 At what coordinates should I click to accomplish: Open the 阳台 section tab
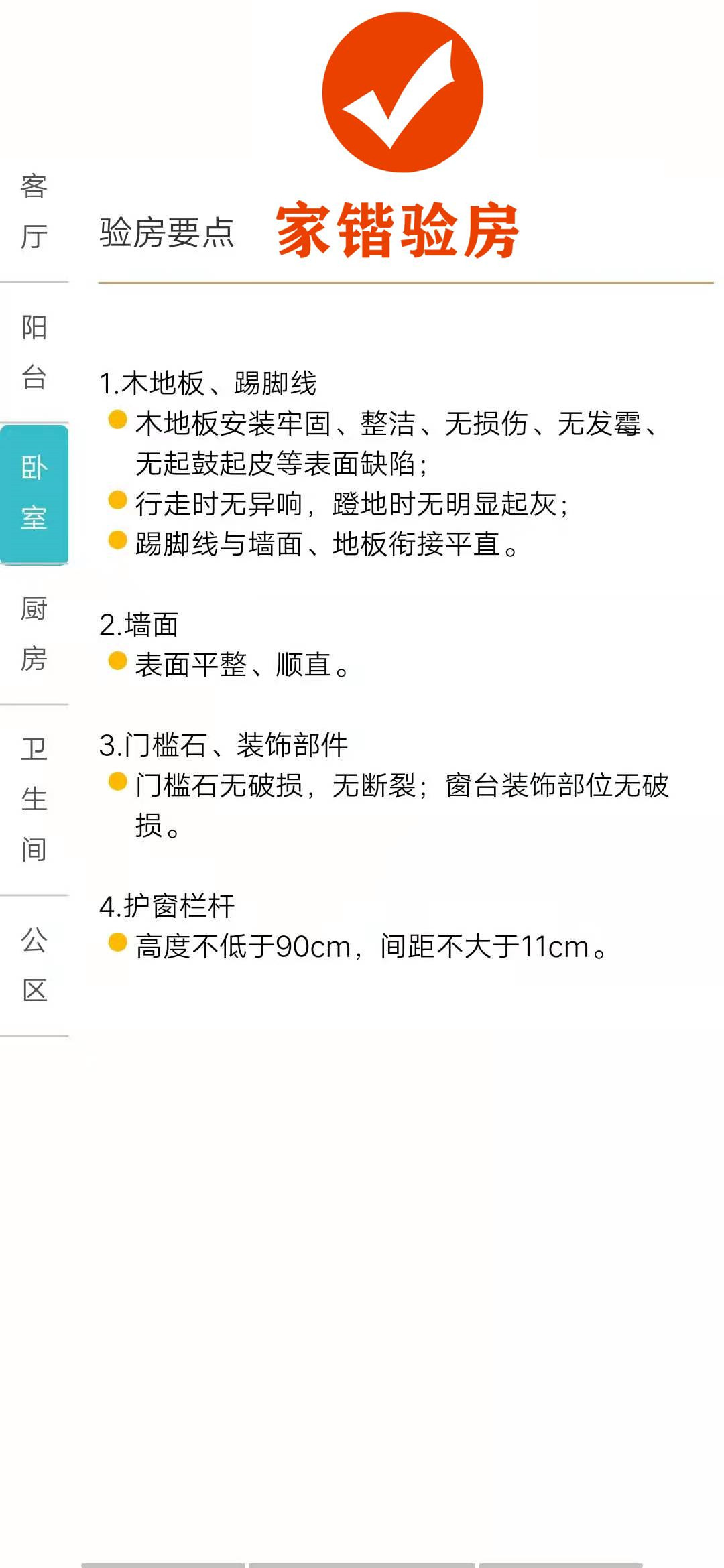(34, 352)
